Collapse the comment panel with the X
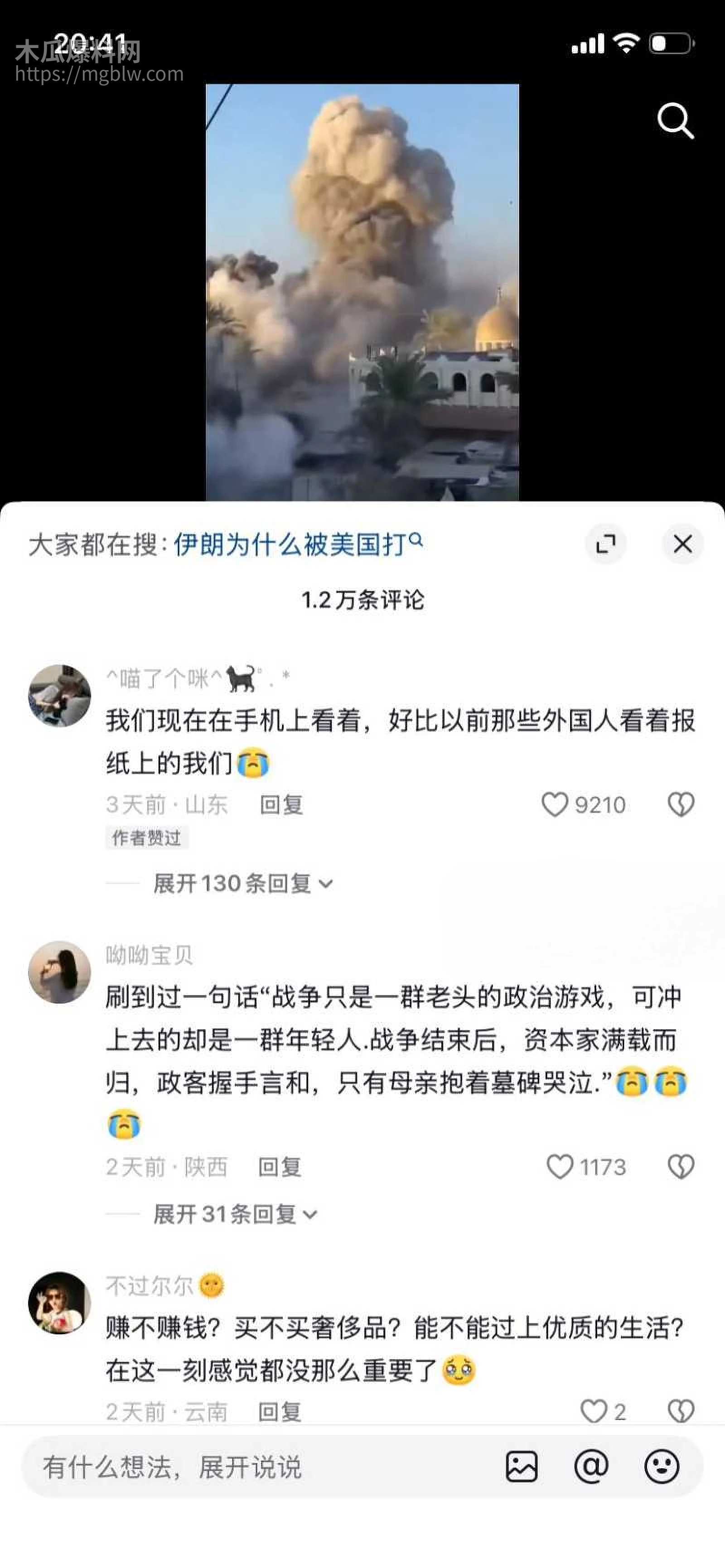This screenshot has height=1568, width=725. click(x=682, y=545)
